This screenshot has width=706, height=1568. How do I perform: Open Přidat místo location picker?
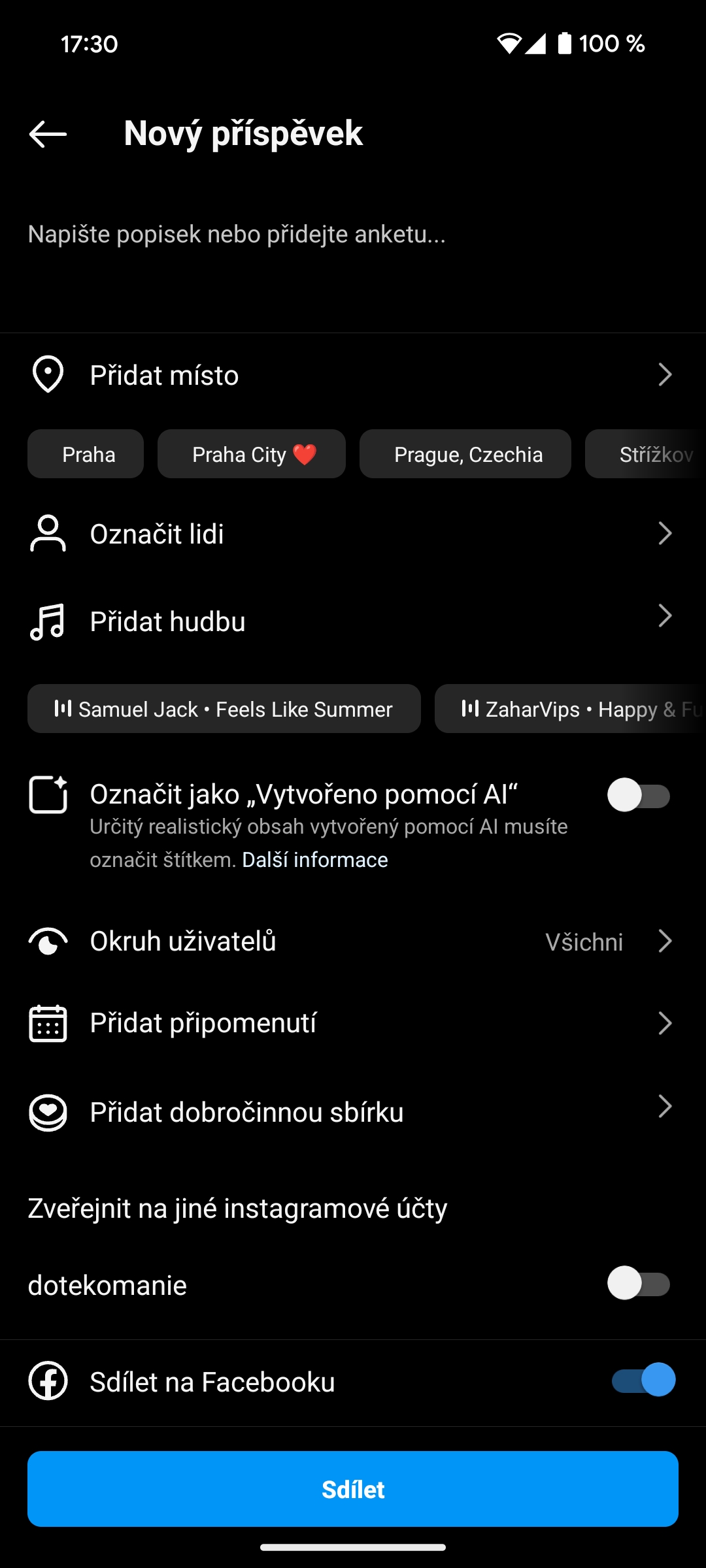click(353, 375)
